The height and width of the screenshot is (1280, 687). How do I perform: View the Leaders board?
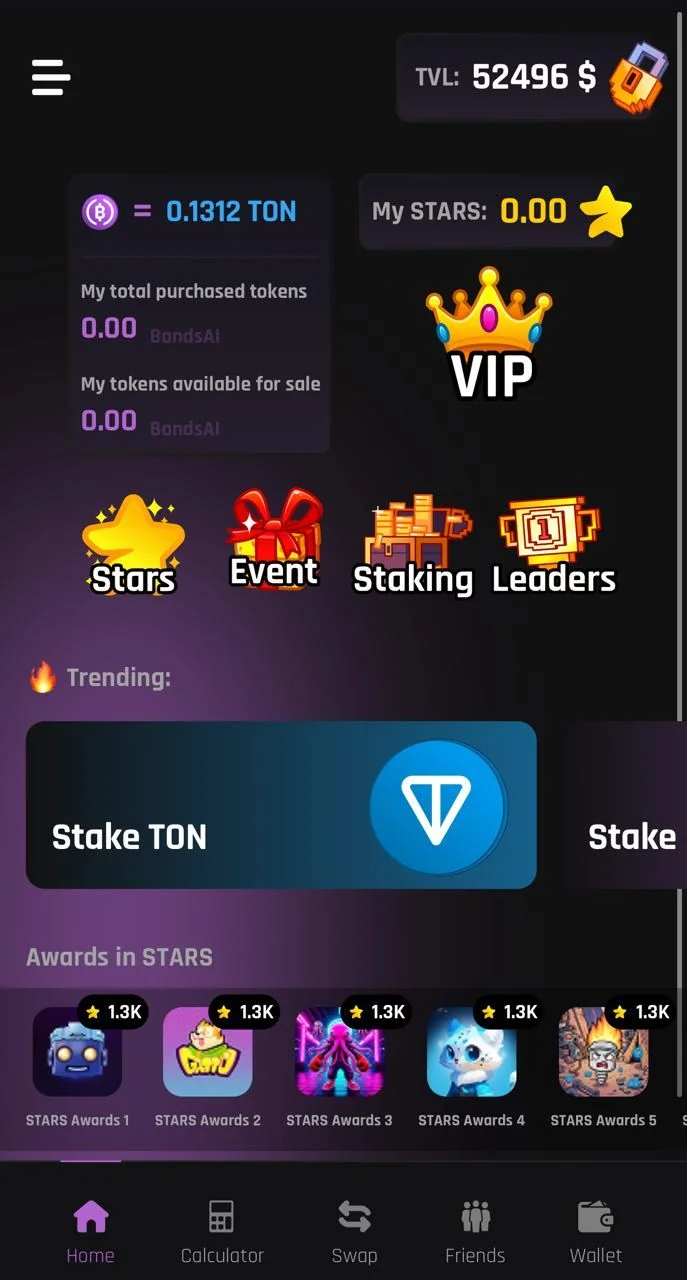(x=553, y=547)
